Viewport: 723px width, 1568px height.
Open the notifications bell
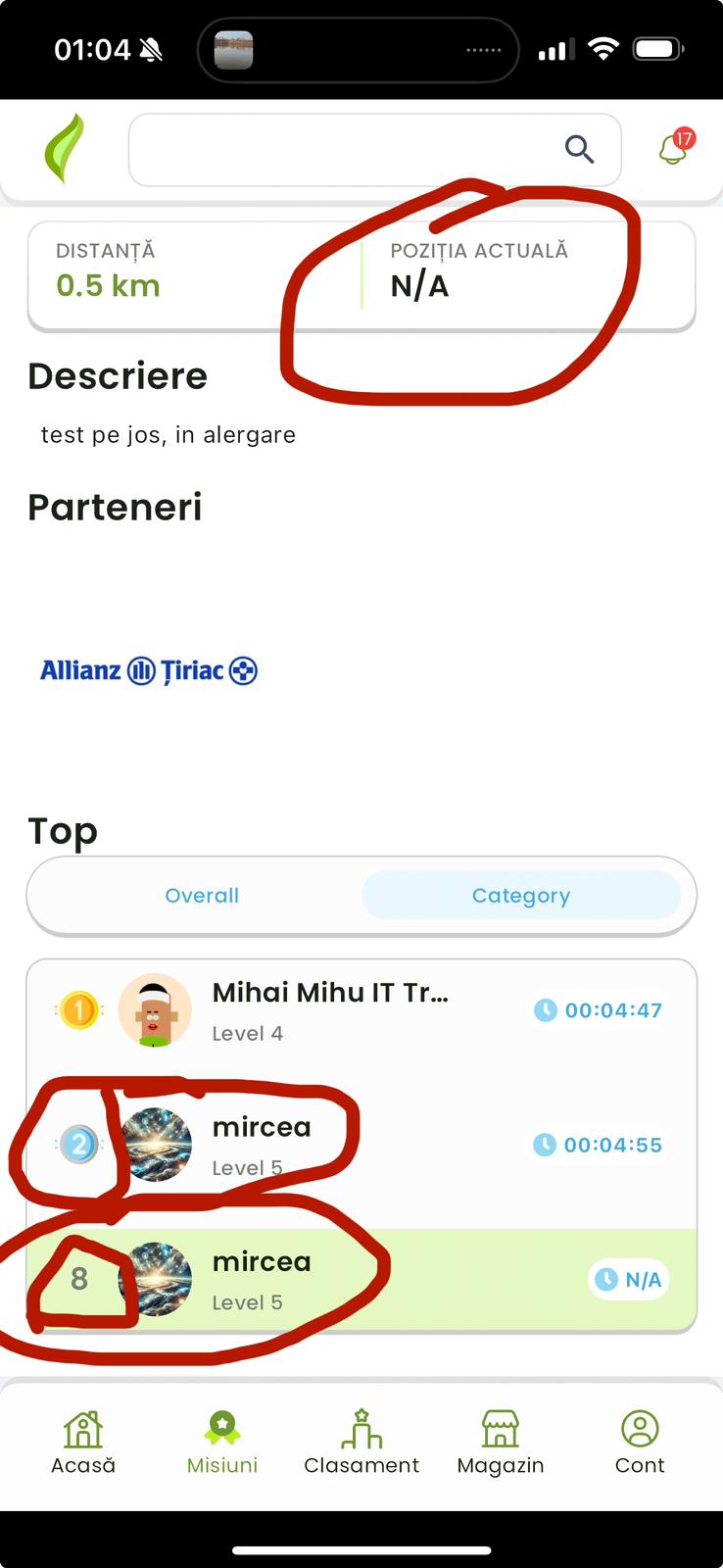[x=674, y=149]
